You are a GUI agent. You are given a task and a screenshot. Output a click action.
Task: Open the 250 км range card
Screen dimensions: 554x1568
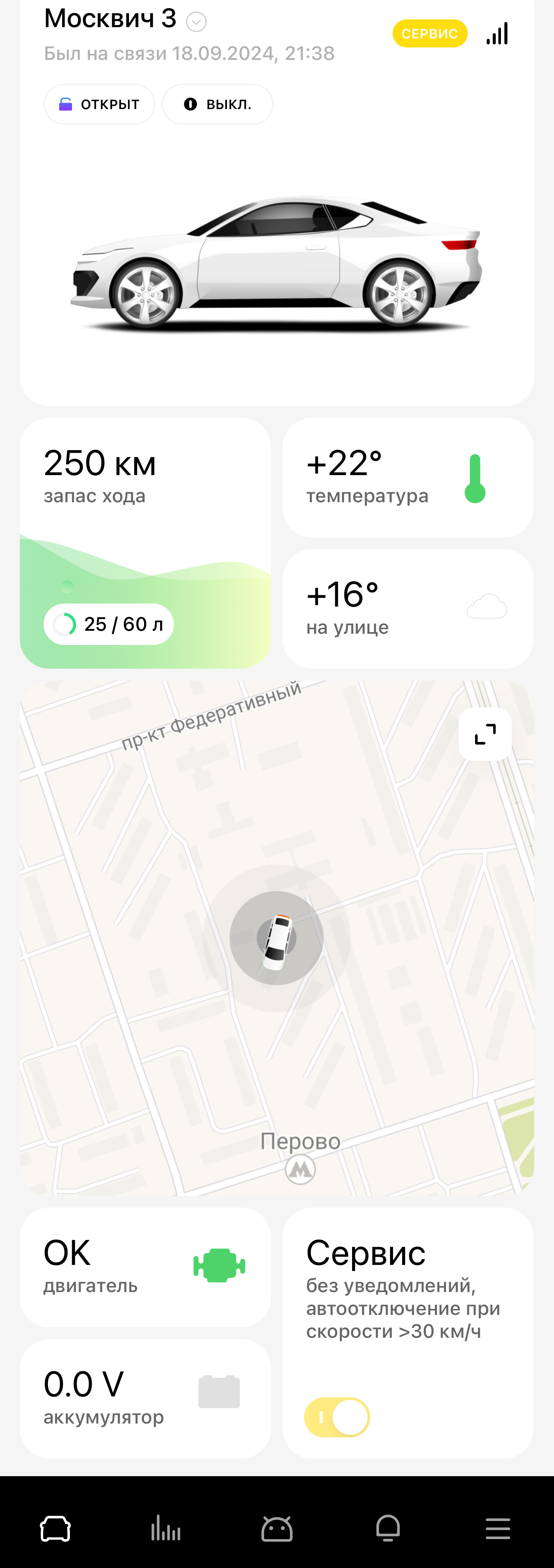click(145, 542)
